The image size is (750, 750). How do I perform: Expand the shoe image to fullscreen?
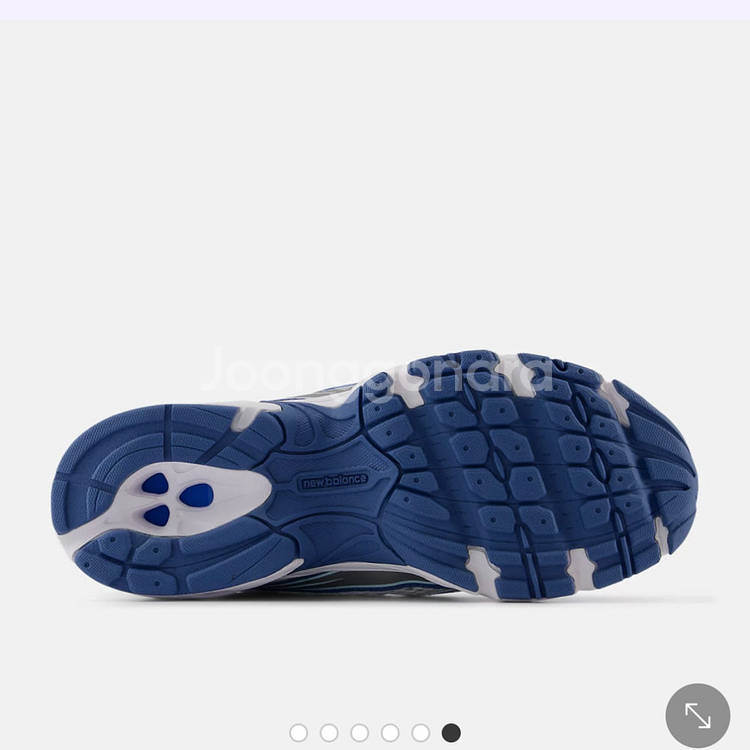click(x=697, y=715)
